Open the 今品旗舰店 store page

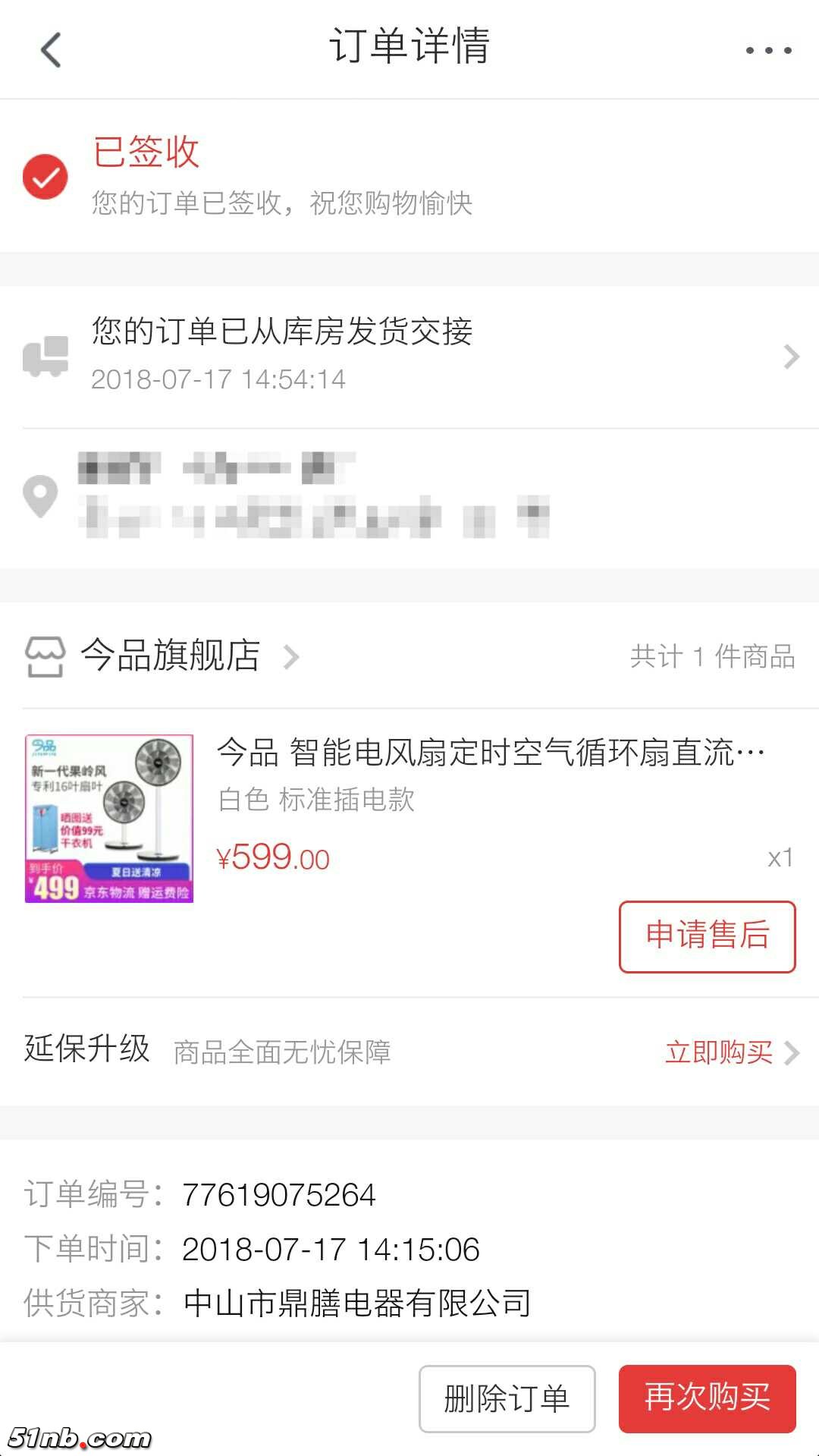click(x=171, y=656)
